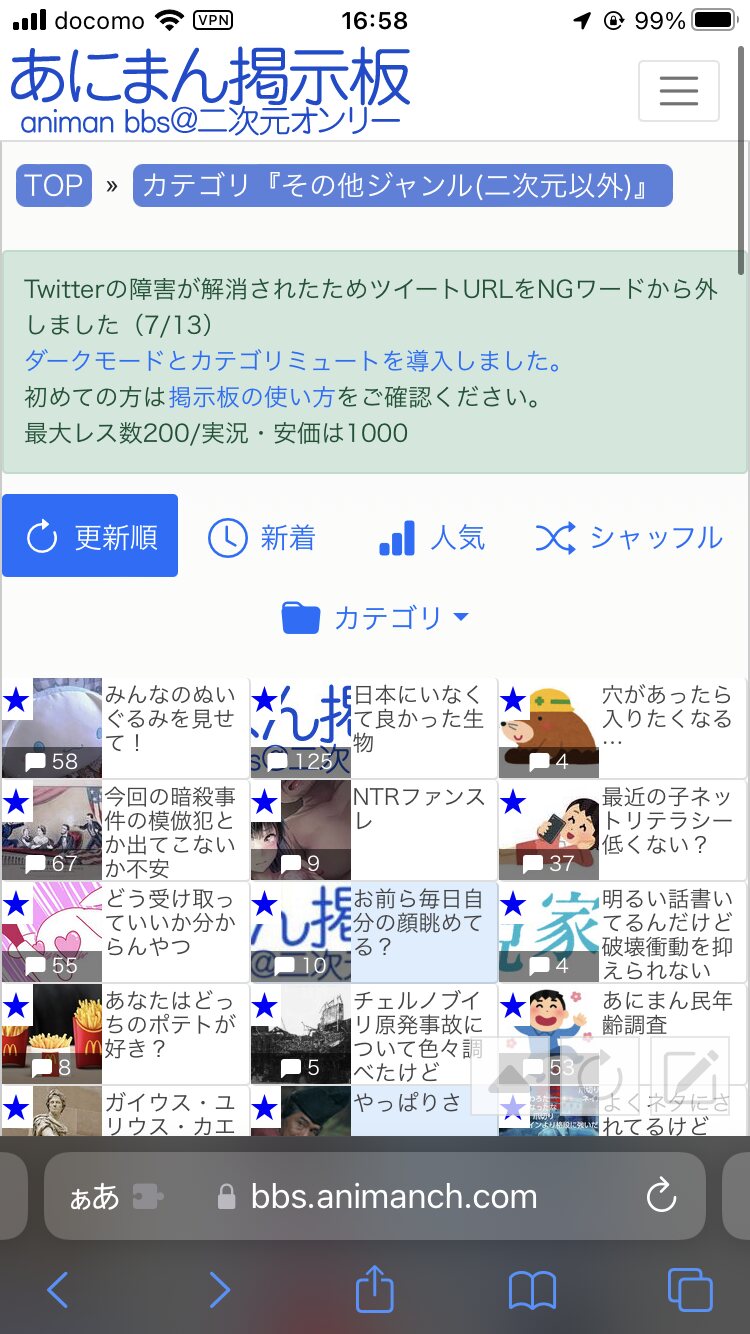This screenshot has width=750, height=1334.
Task: Open the どう受け取っていいか分からんやつ thread
Action: [x=170, y=922]
